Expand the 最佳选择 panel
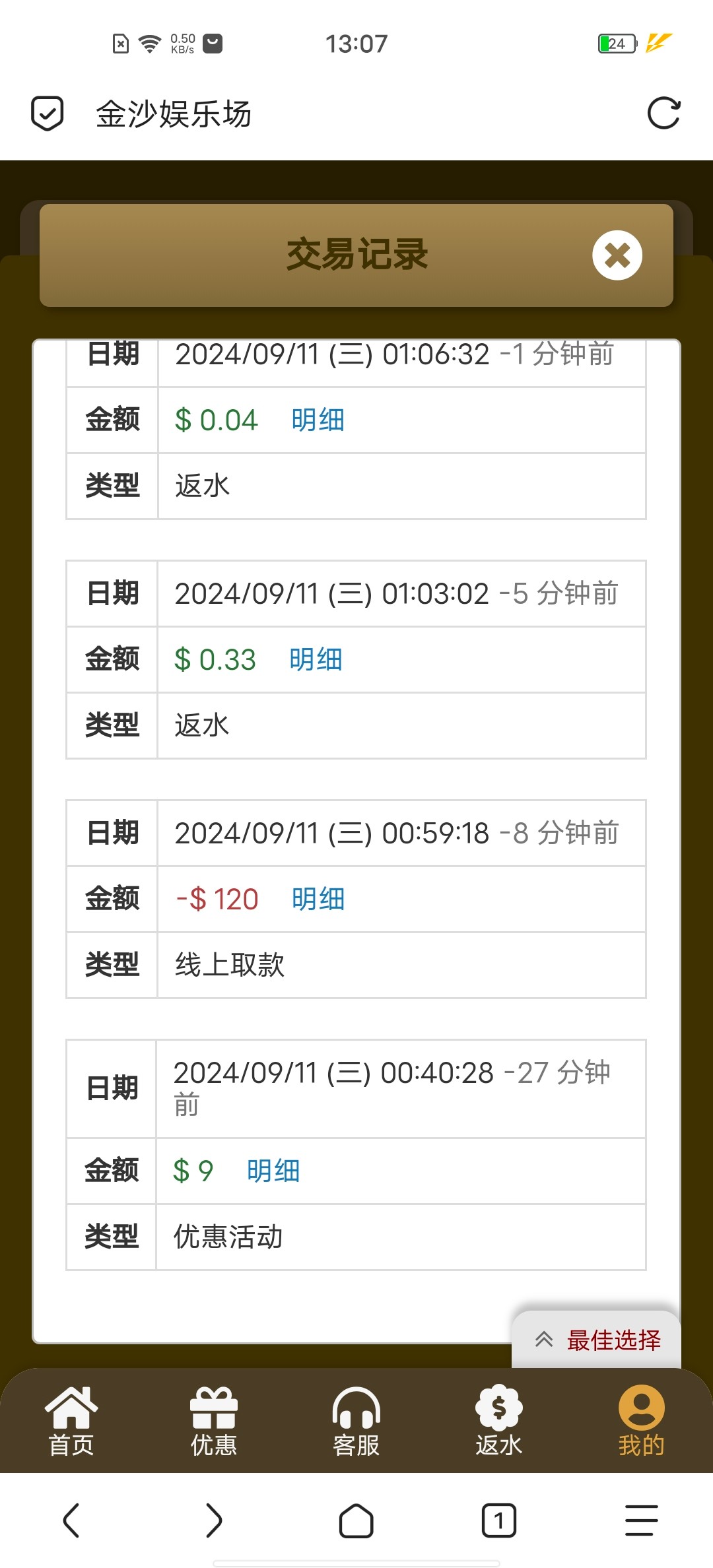Image resolution: width=713 pixels, height=1568 pixels. [597, 1340]
